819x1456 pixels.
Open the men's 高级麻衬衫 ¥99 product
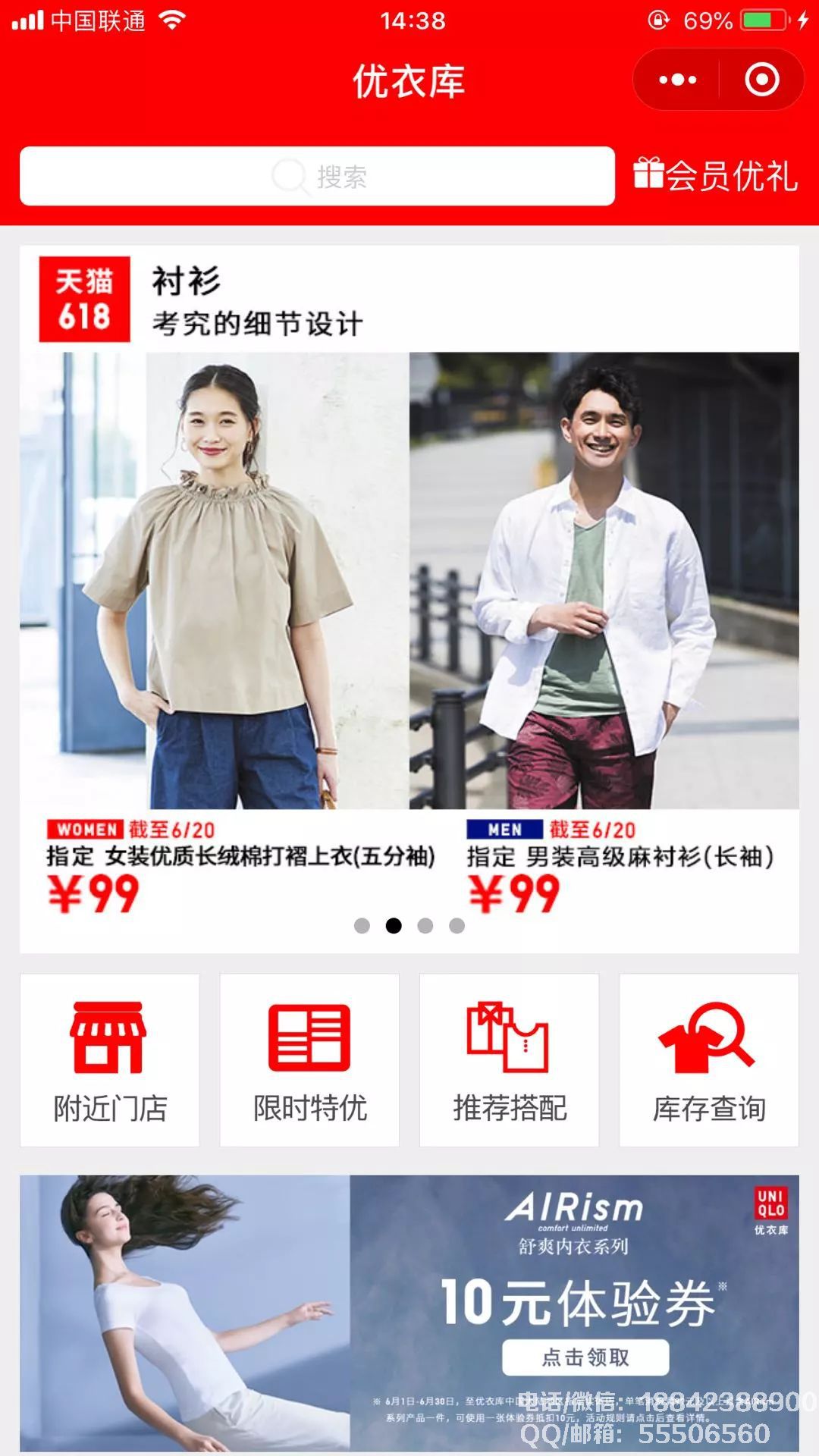(x=604, y=607)
